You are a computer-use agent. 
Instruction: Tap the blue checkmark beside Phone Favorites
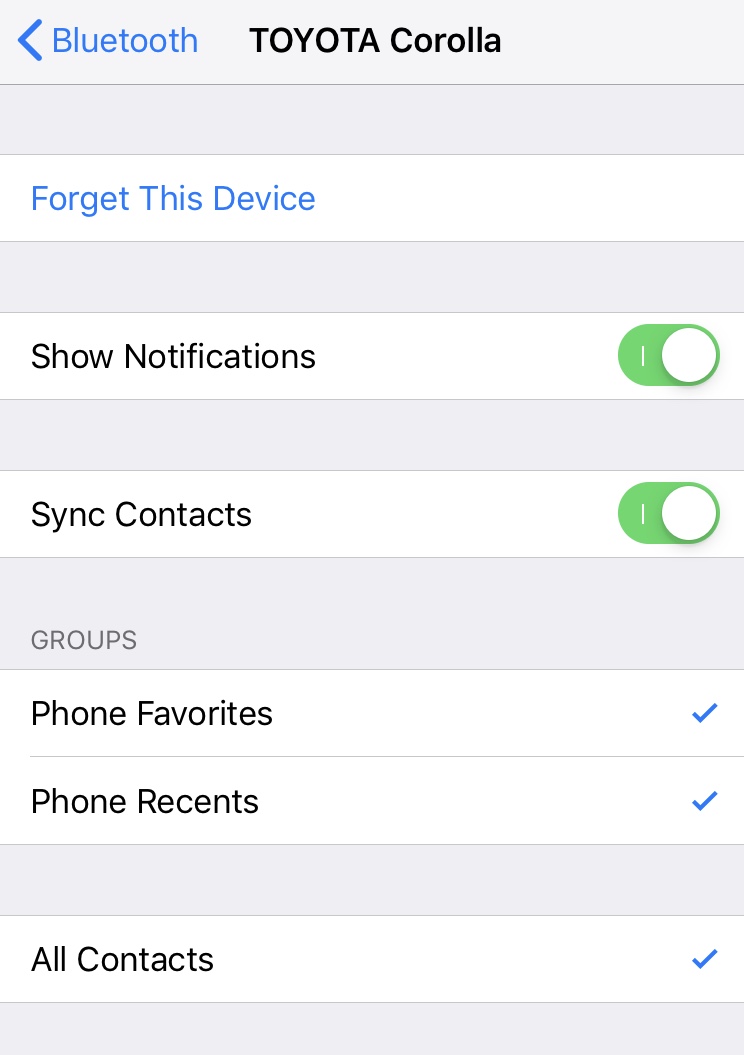[704, 713]
